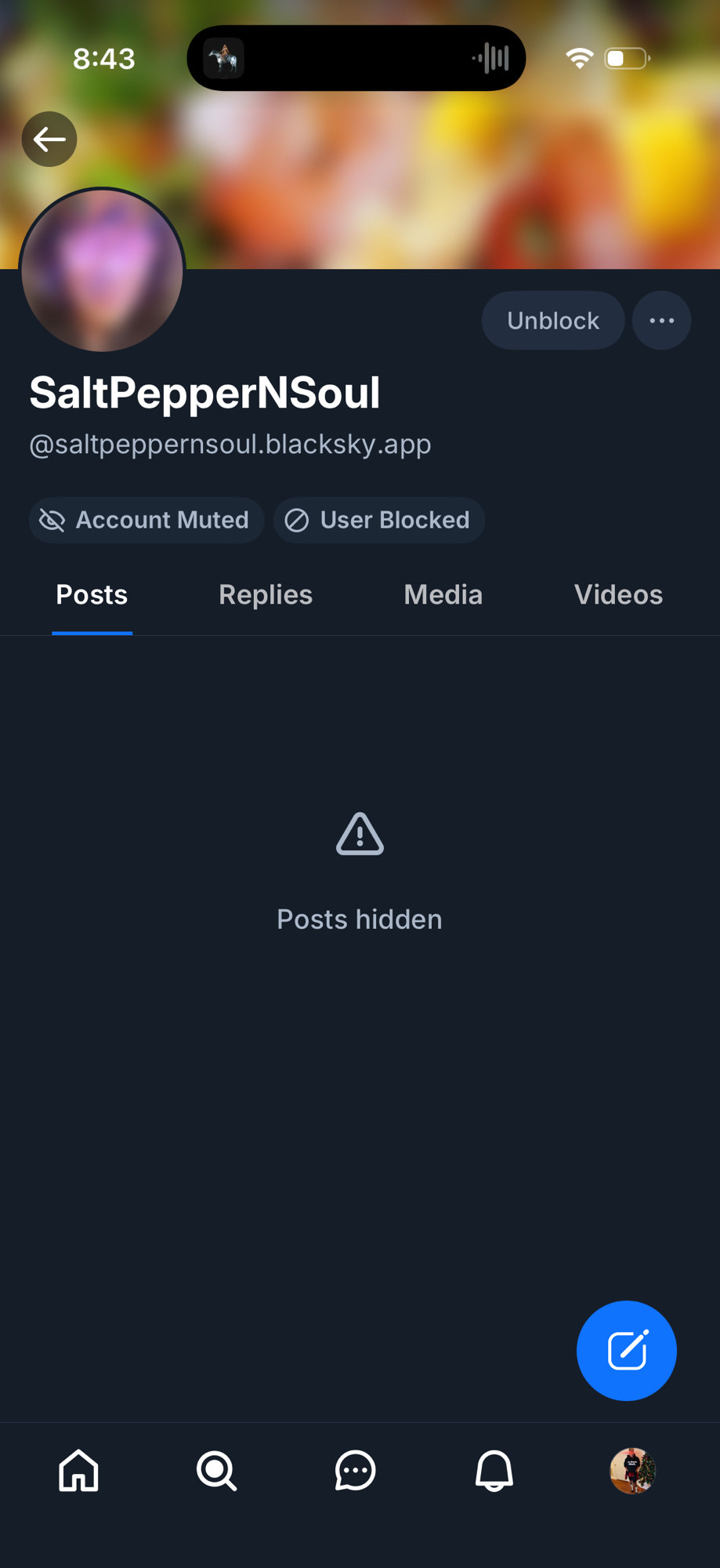Open my own profile tab
Screen dimensions: 720x1568
click(632, 1470)
